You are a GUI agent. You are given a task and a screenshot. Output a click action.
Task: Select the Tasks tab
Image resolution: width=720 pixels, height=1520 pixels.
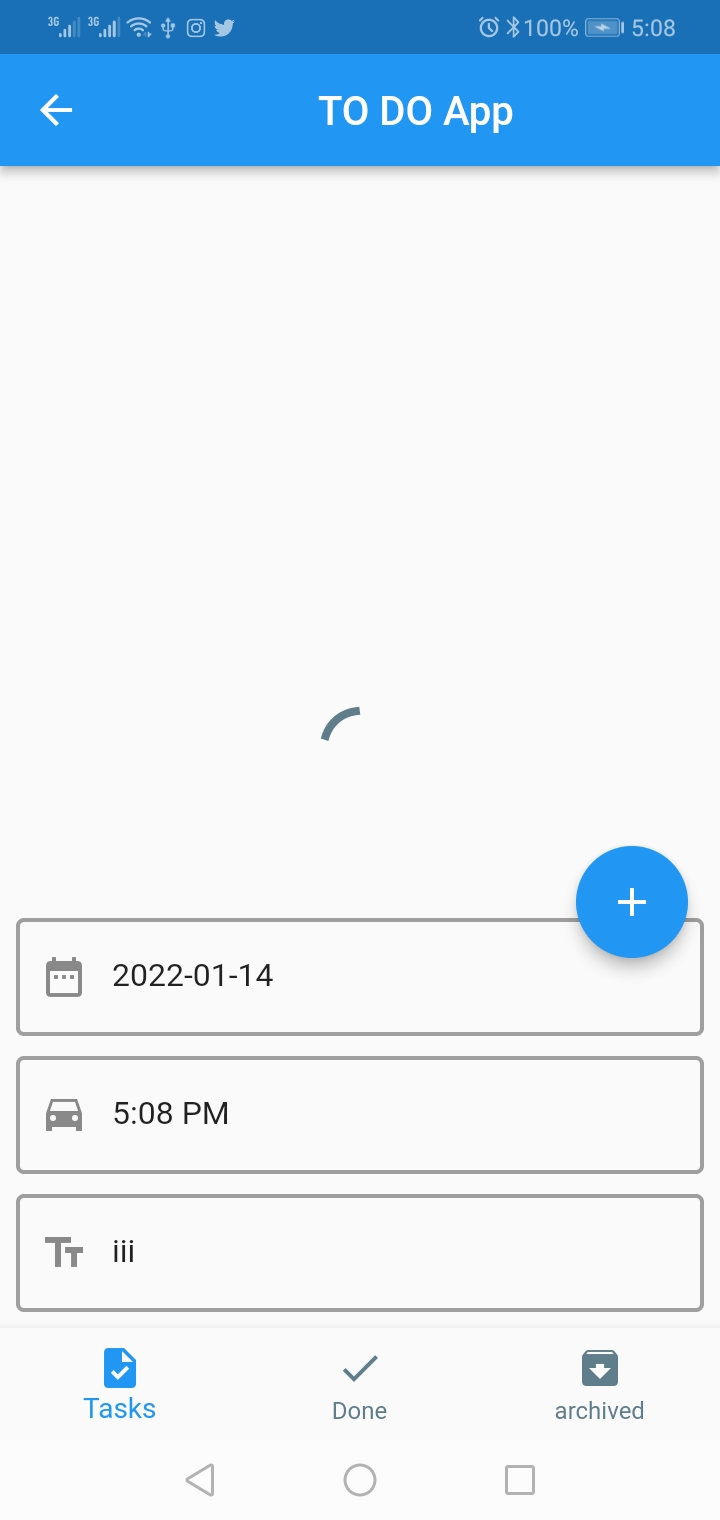pyautogui.click(x=119, y=1385)
